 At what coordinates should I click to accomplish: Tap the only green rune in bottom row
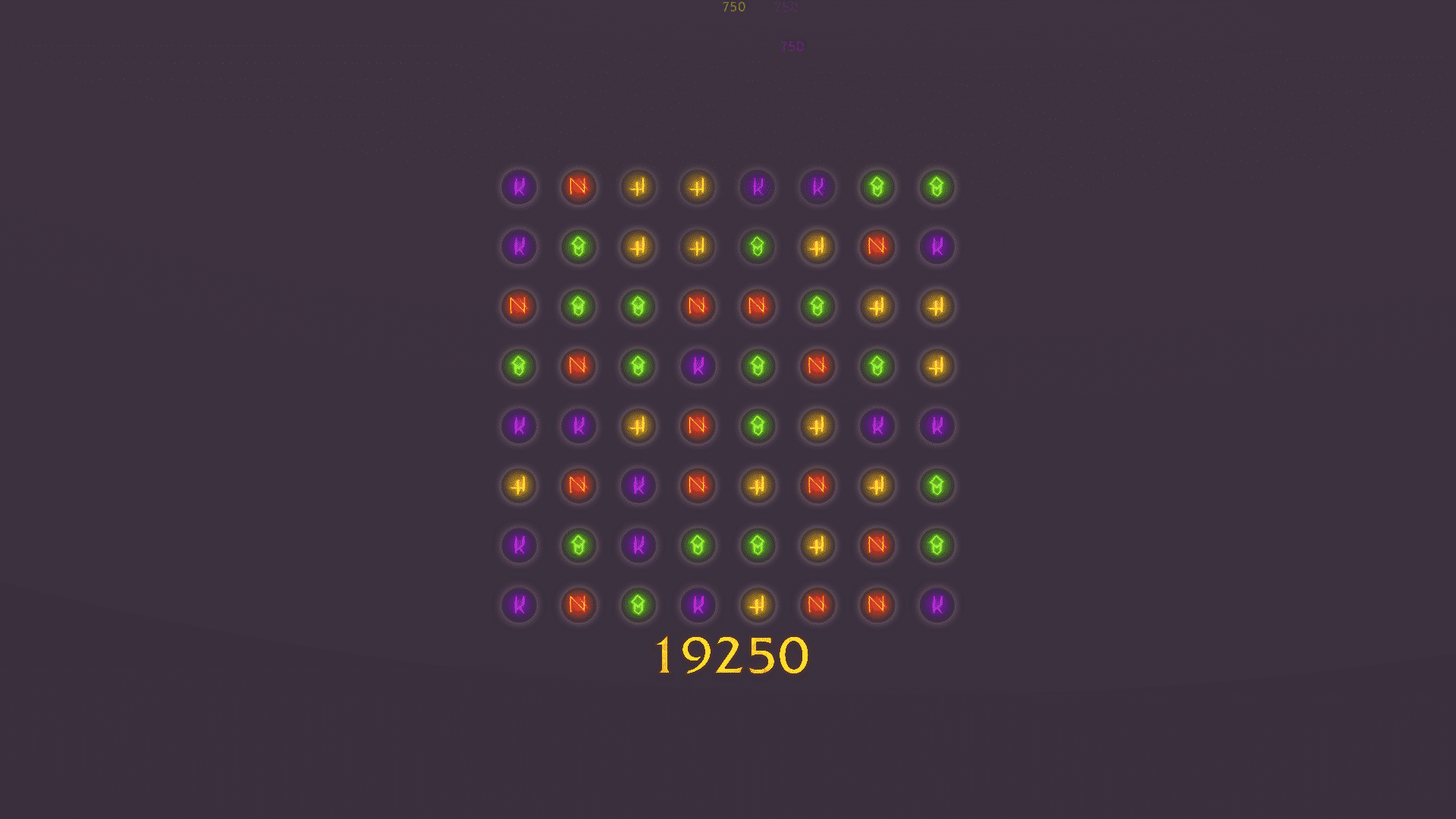(638, 605)
